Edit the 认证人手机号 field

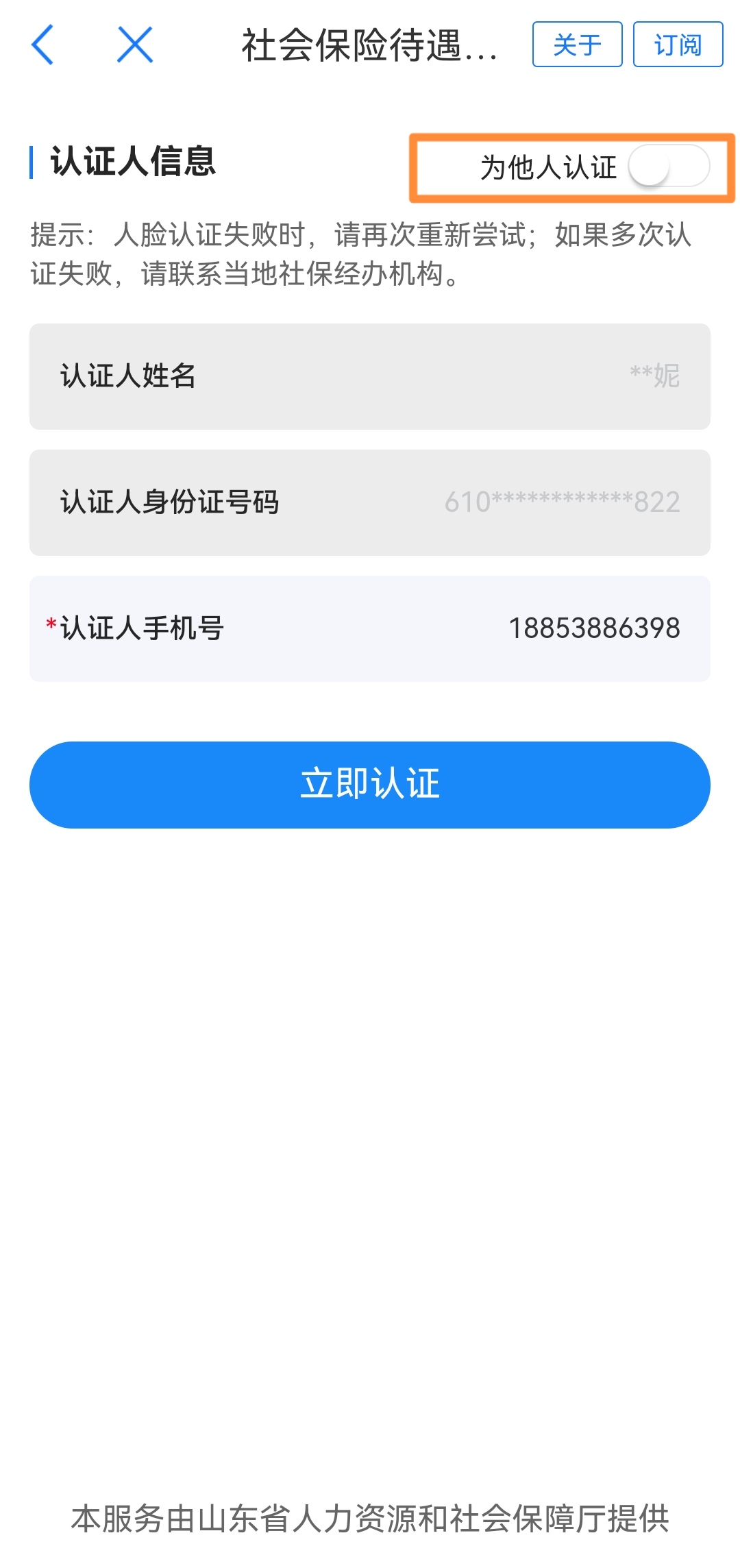(x=593, y=628)
